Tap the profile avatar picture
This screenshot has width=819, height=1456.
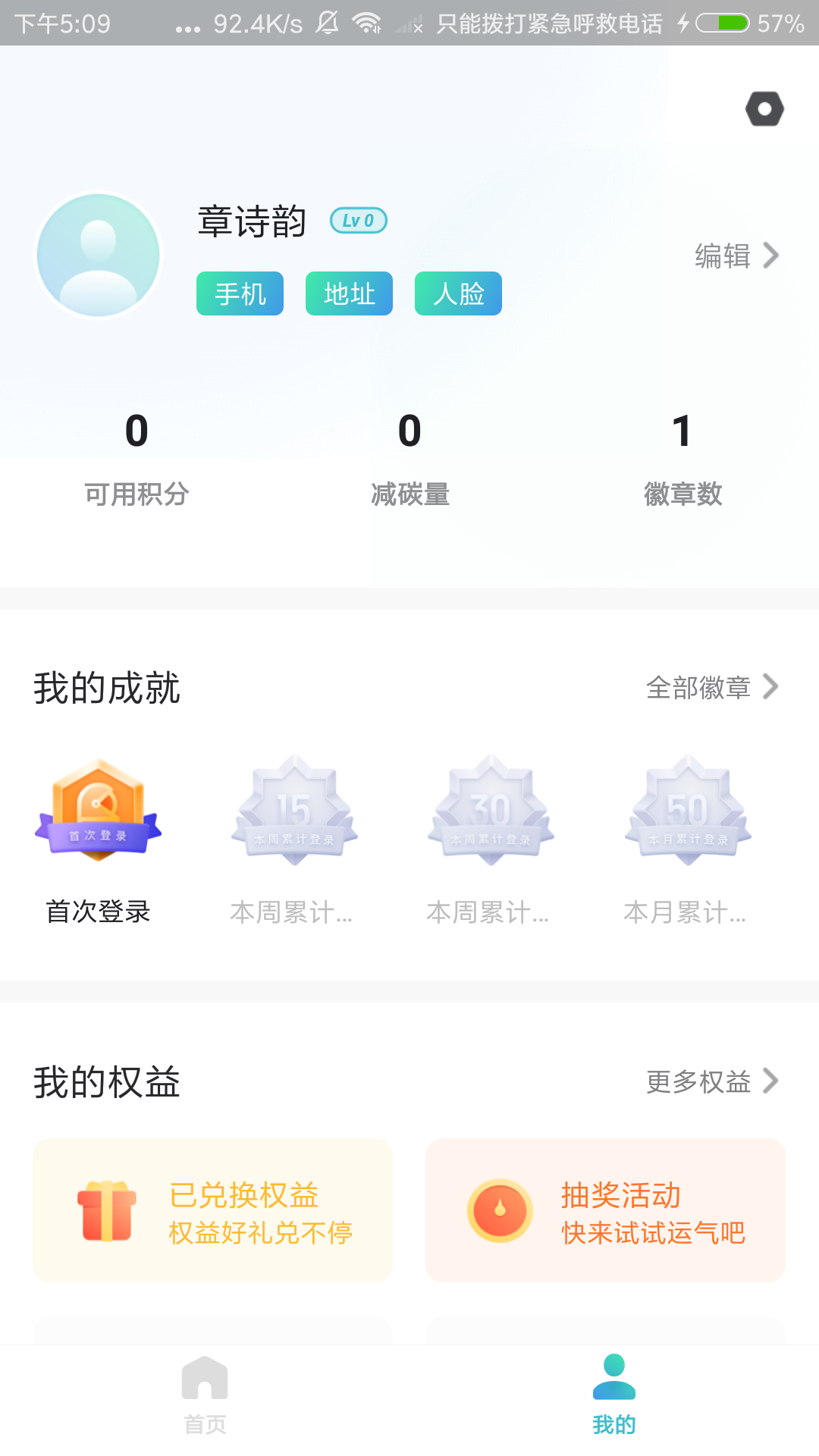click(x=99, y=255)
